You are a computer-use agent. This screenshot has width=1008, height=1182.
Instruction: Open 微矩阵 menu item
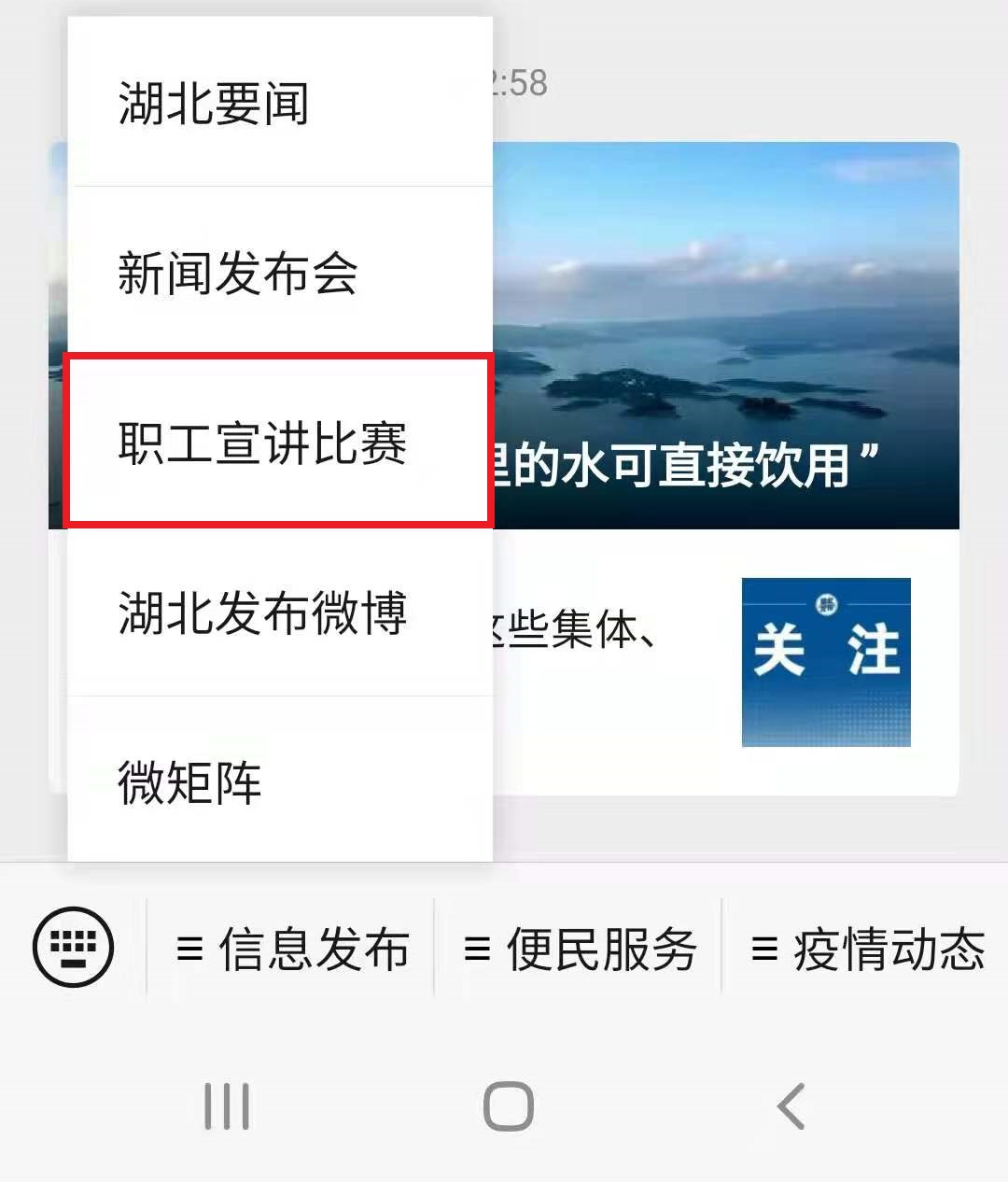click(279, 781)
